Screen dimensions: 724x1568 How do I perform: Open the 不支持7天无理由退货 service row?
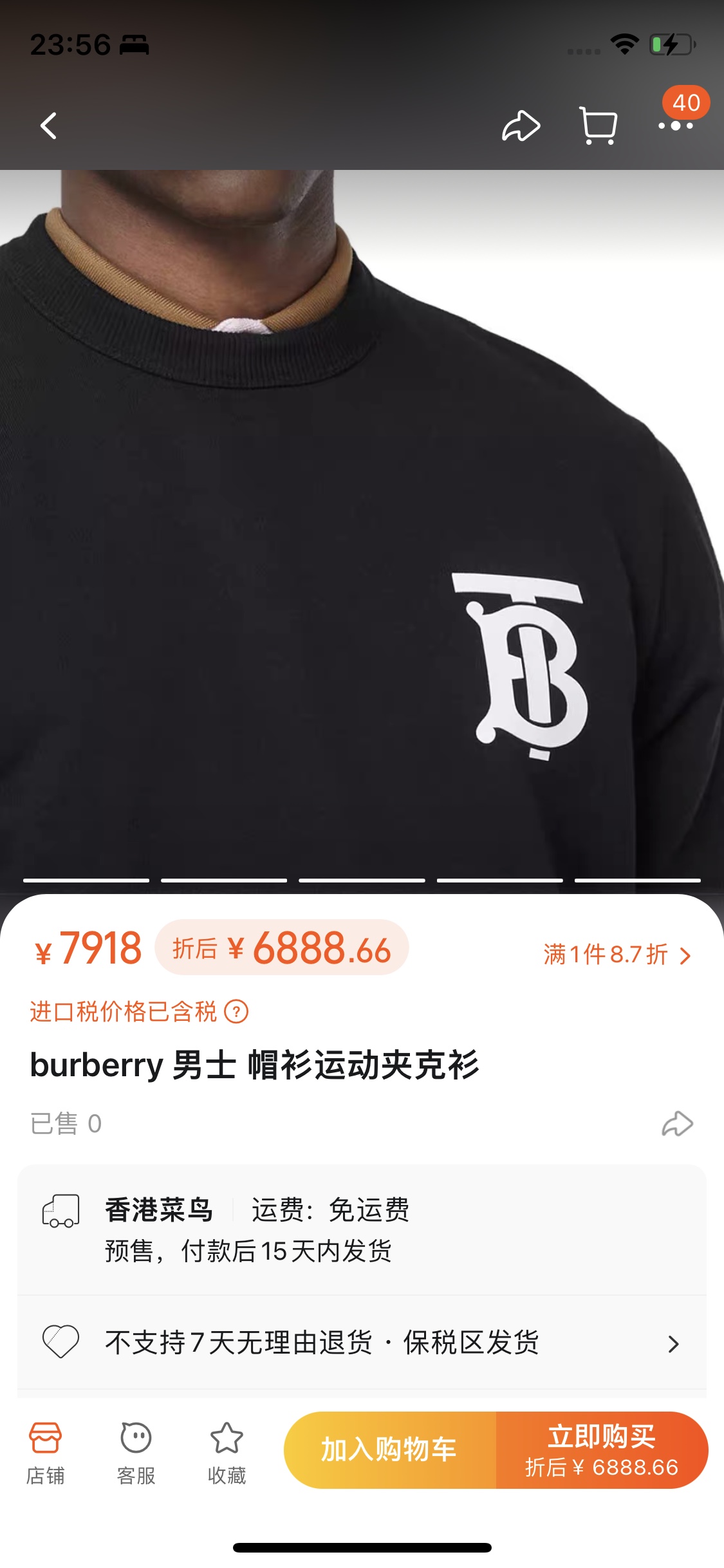tap(360, 1343)
